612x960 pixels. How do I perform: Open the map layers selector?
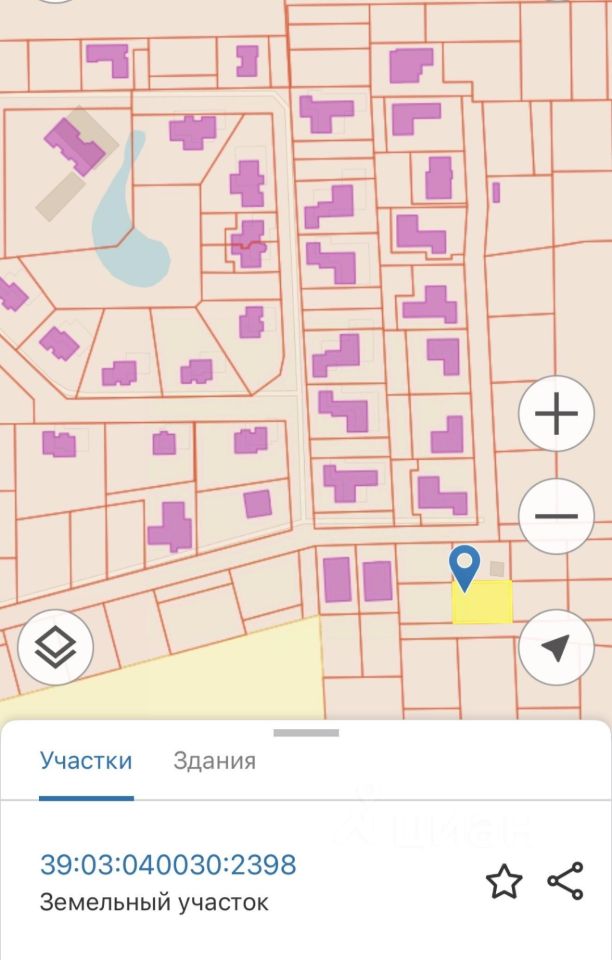click(55, 646)
